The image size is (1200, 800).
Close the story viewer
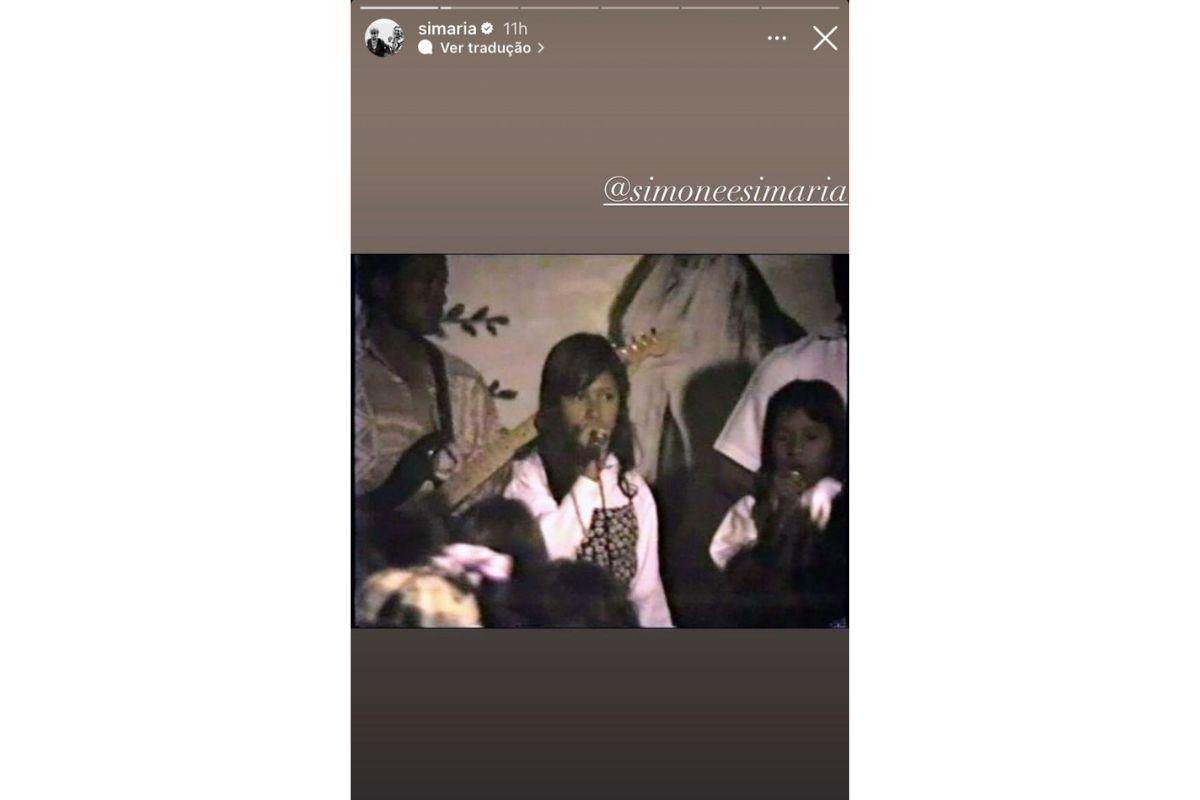coord(824,39)
